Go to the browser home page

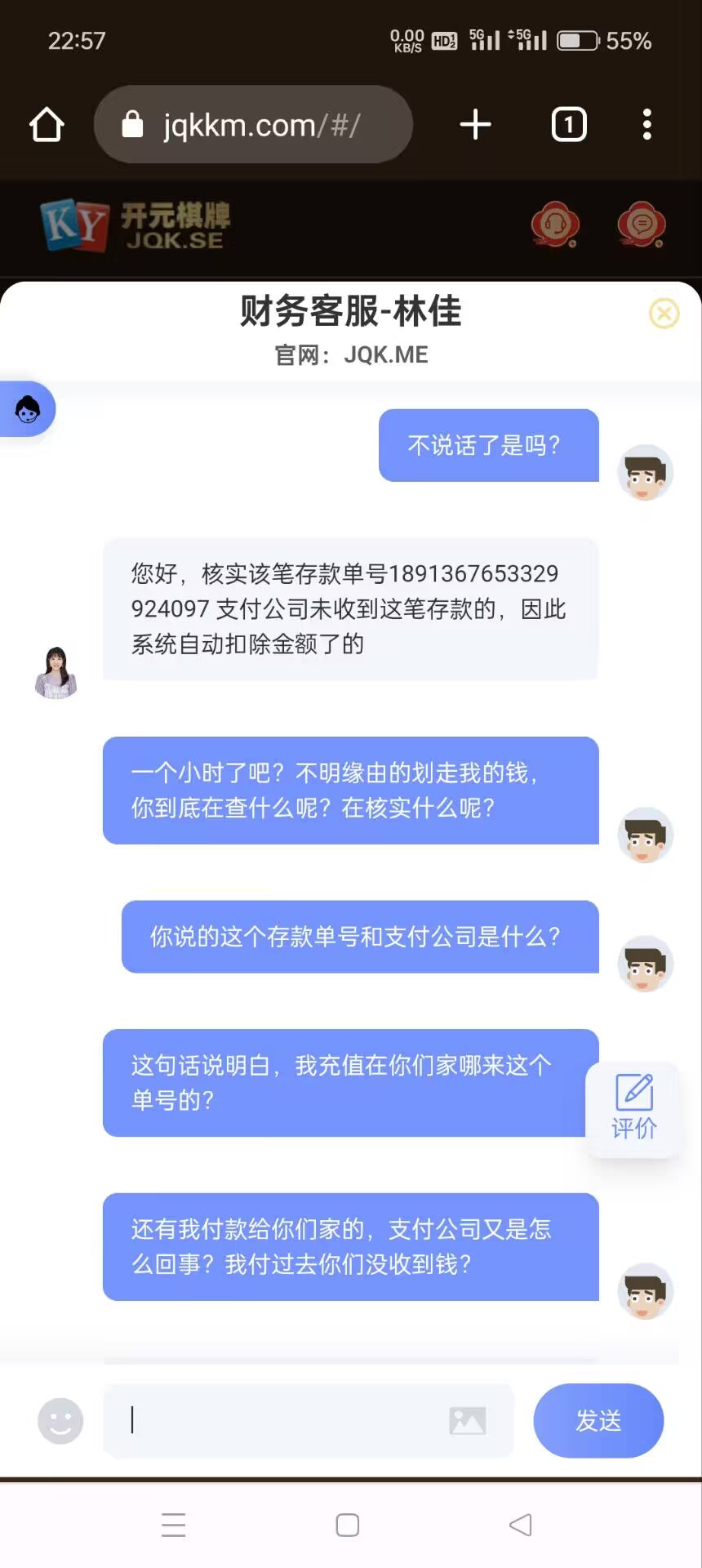(47, 125)
